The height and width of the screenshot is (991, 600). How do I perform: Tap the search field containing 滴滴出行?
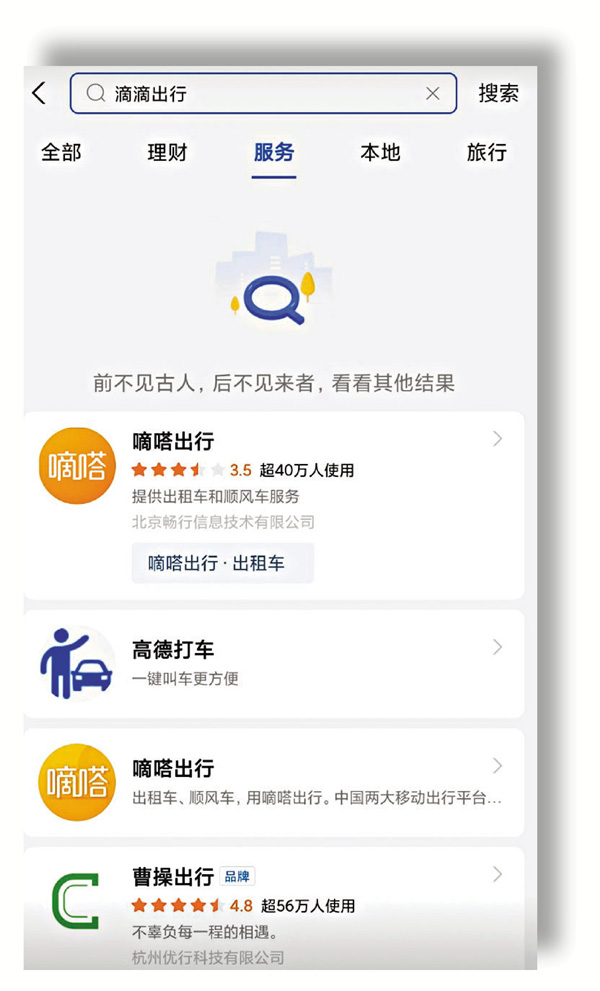[260, 94]
